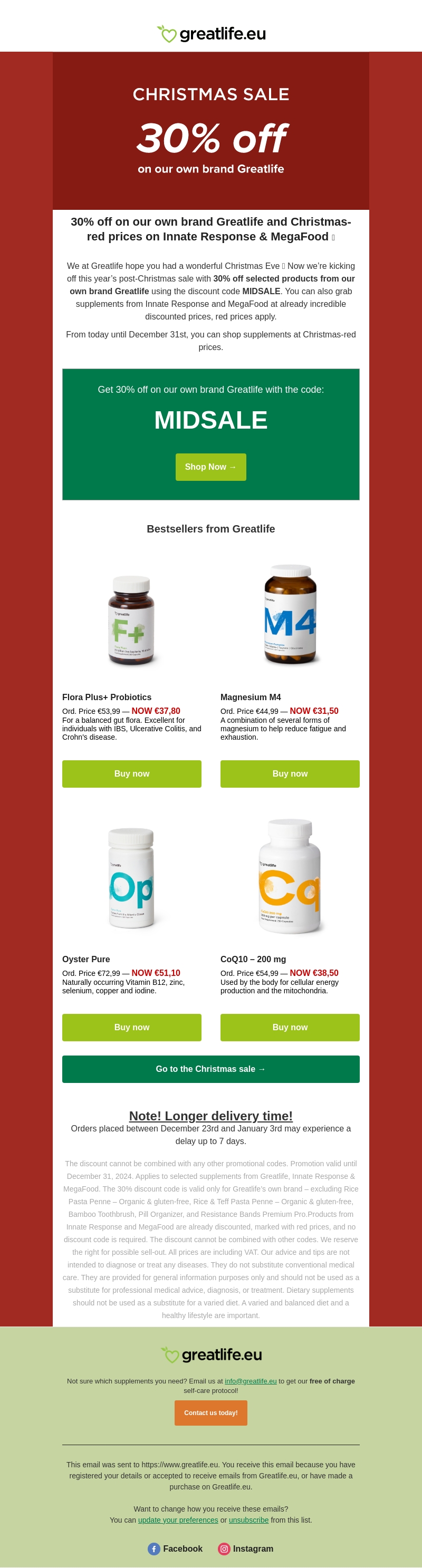This screenshot has width=422, height=1568.
Task: Tap Contact us today button
Action: tap(210, 1413)
